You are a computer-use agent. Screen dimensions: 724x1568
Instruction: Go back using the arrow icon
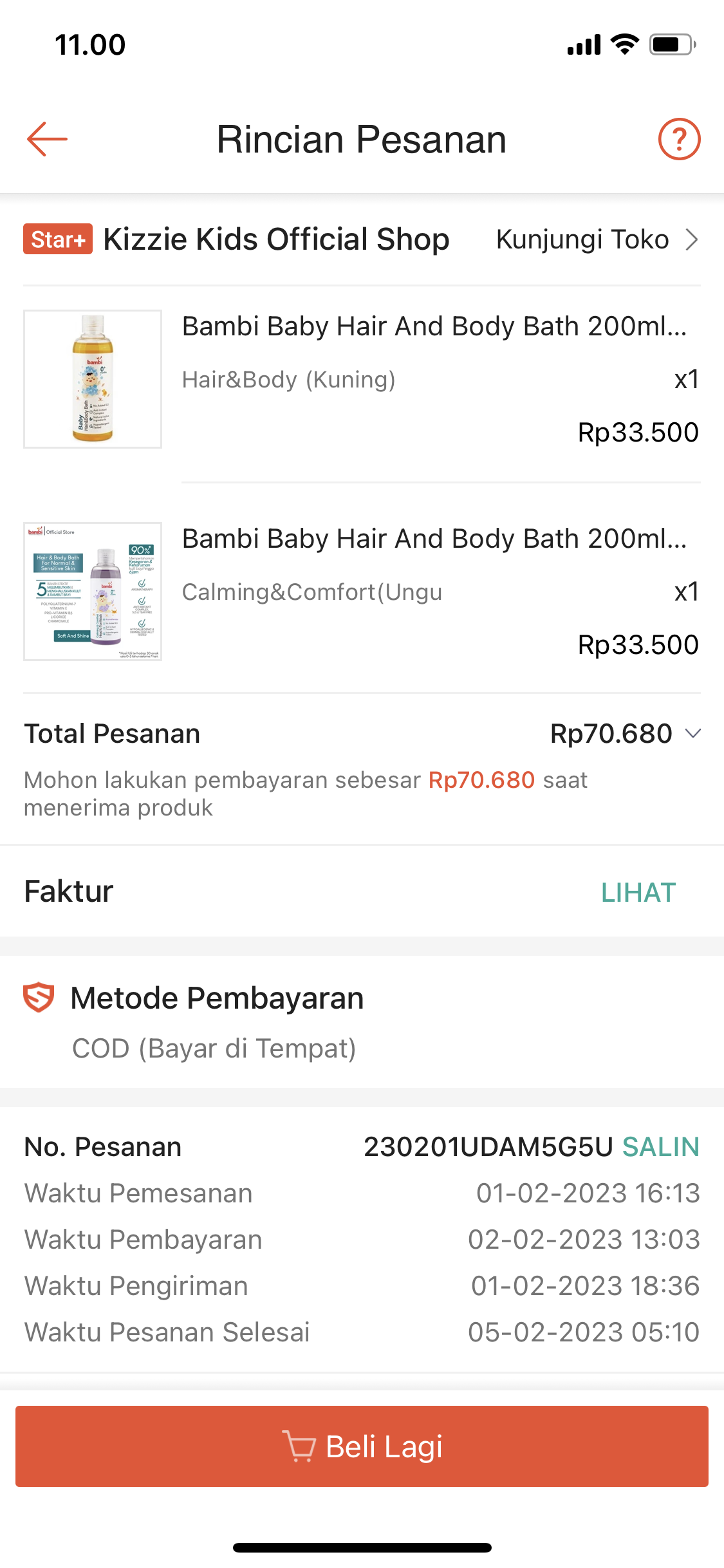pyautogui.click(x=47, y=139)
